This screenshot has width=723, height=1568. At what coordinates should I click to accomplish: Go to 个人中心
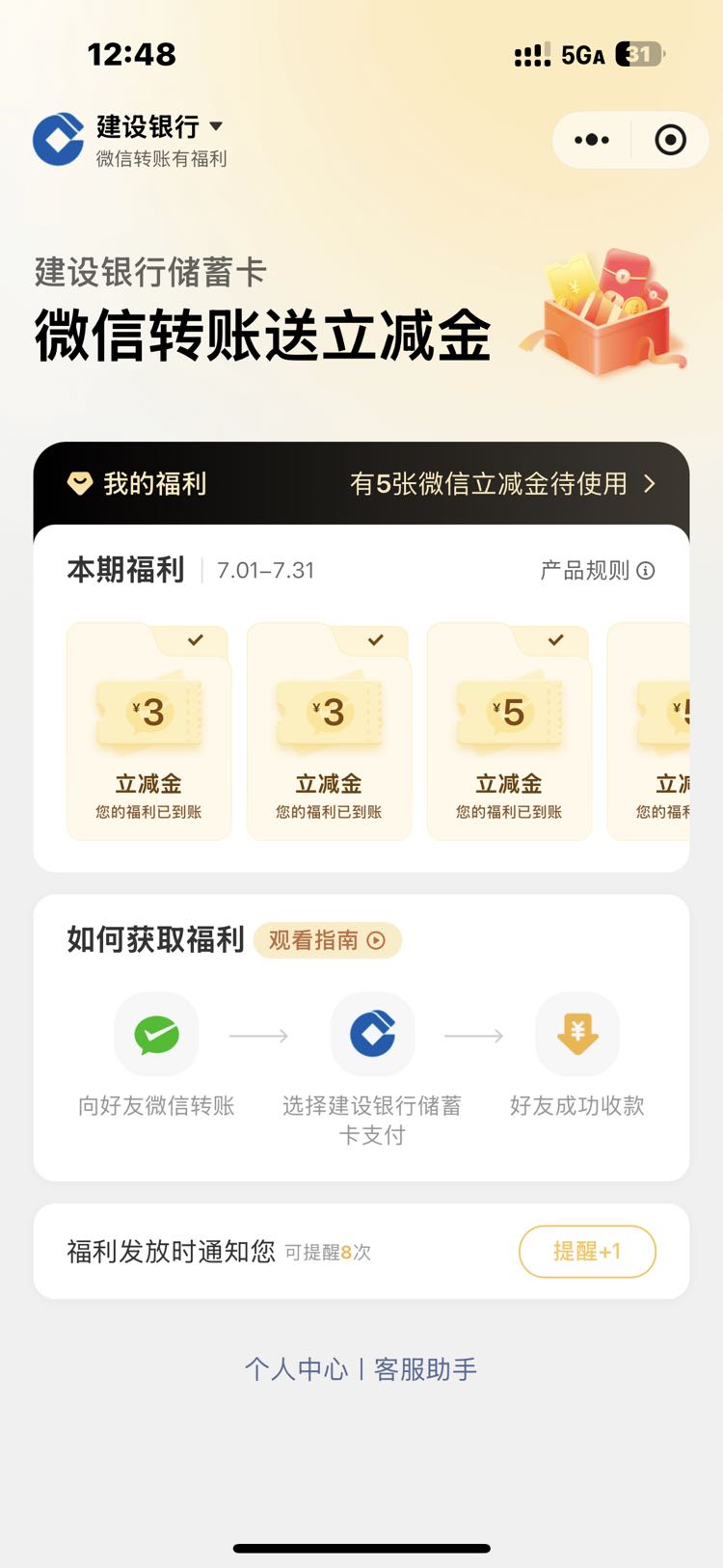[x=296, y=1368]
